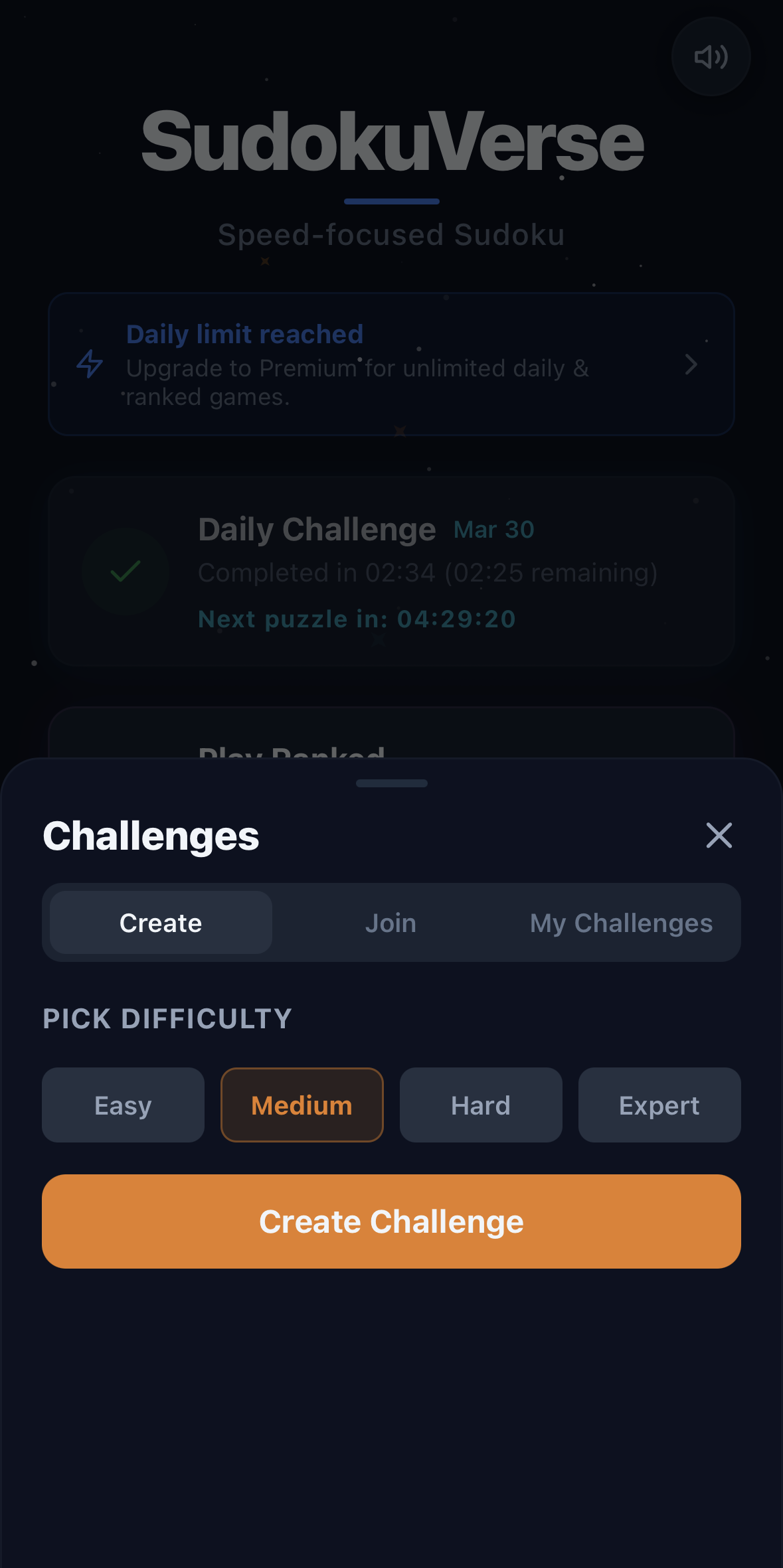
Task: Open the My Challenges tab
Action: [x=621, y=923]
